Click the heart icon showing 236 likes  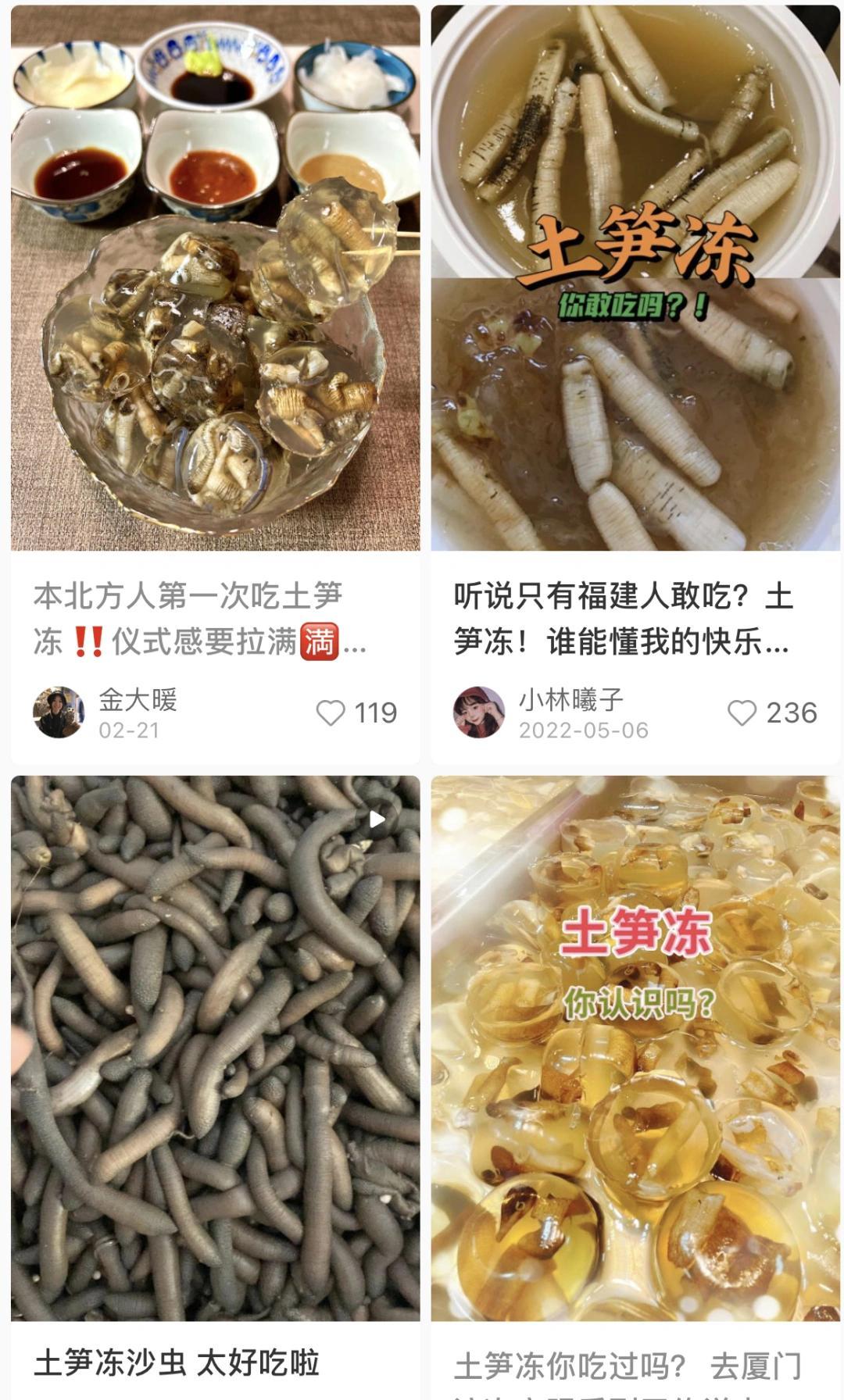coord(742,712)
